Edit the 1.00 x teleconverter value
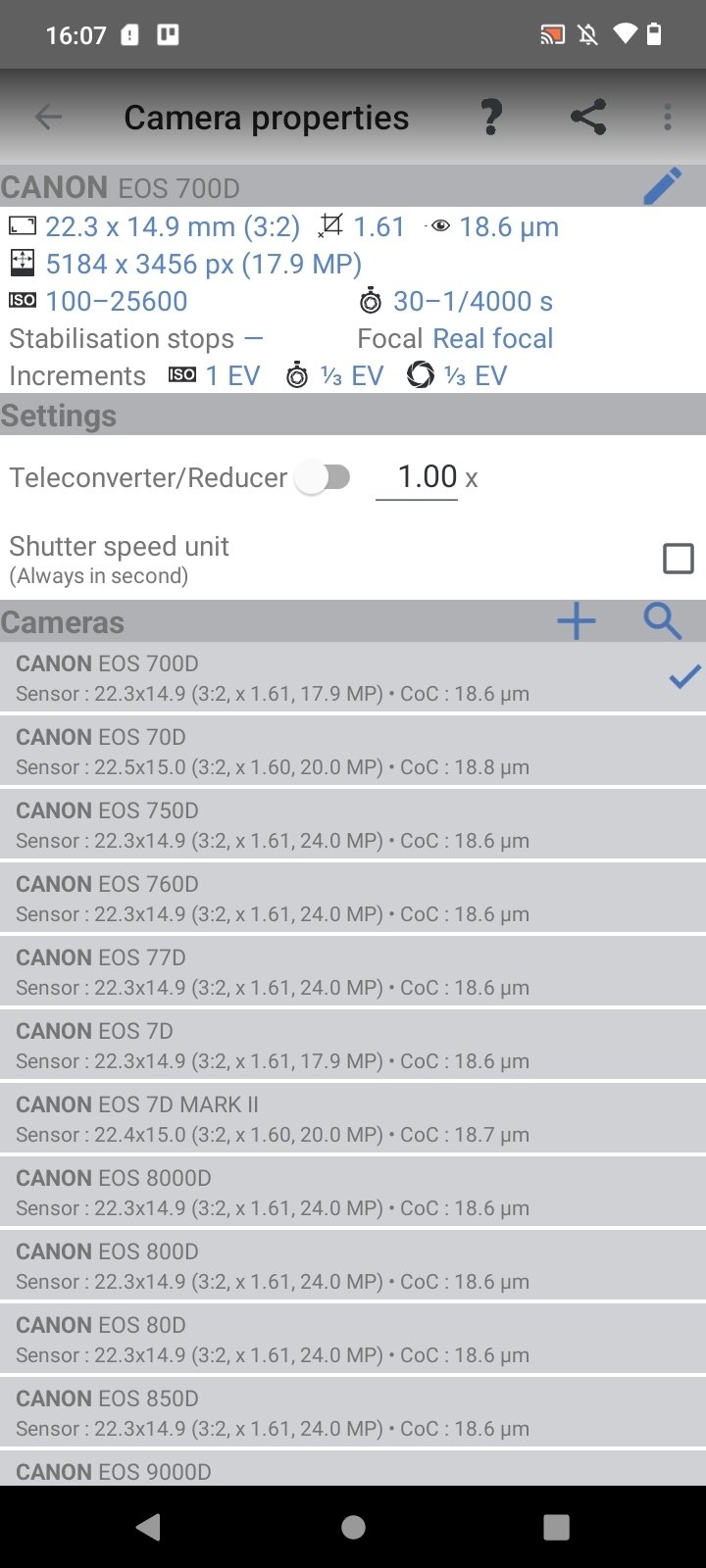Screen dimensions: 706x1568 pyautogui.click(x=417, y=478)
